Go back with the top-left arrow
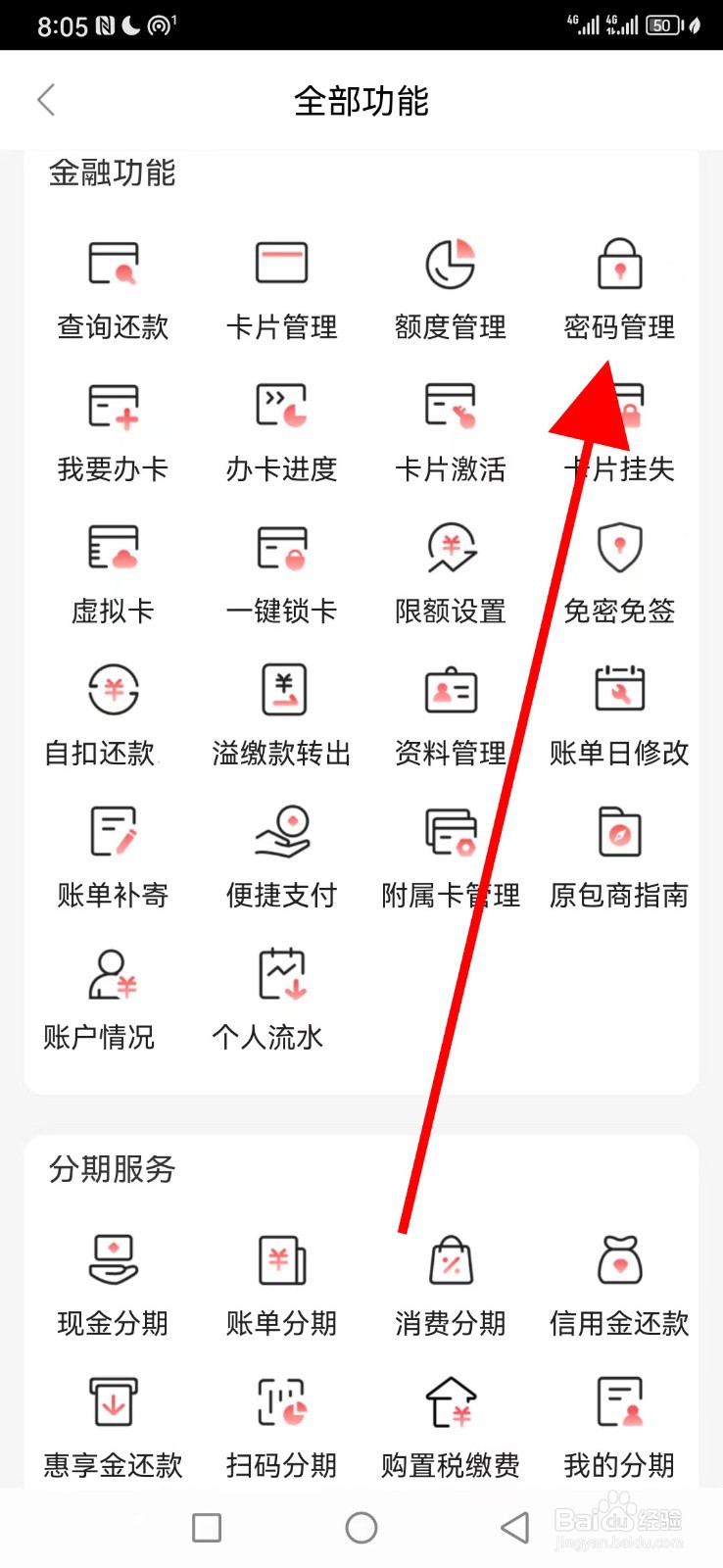The image size is (723, 1568). coord(46,100)
